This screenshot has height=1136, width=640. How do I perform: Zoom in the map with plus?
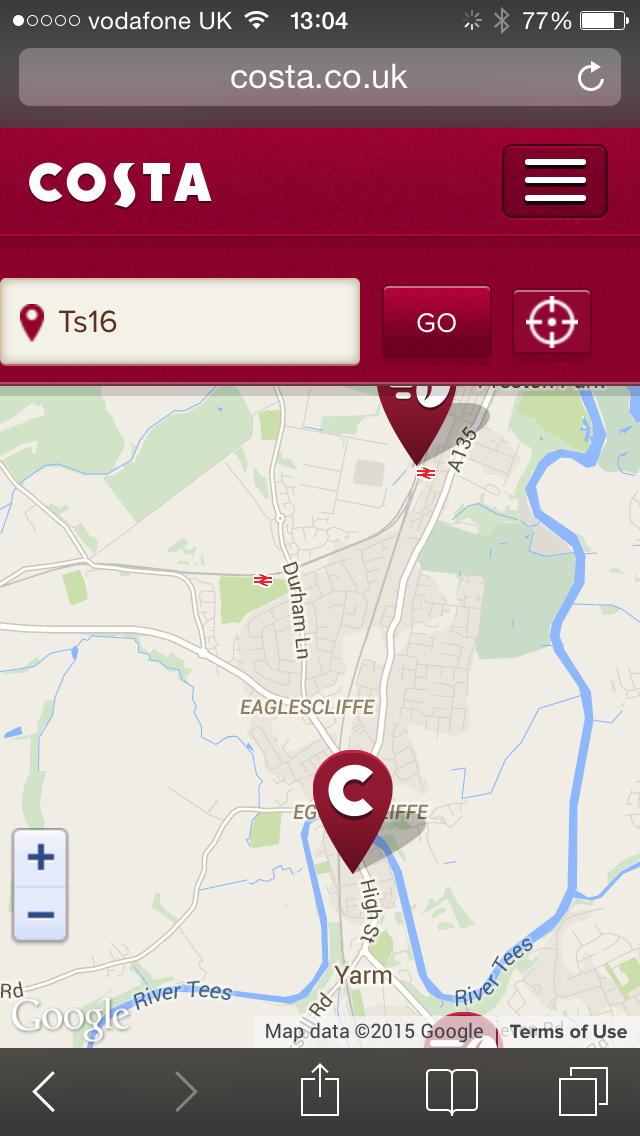40,858
